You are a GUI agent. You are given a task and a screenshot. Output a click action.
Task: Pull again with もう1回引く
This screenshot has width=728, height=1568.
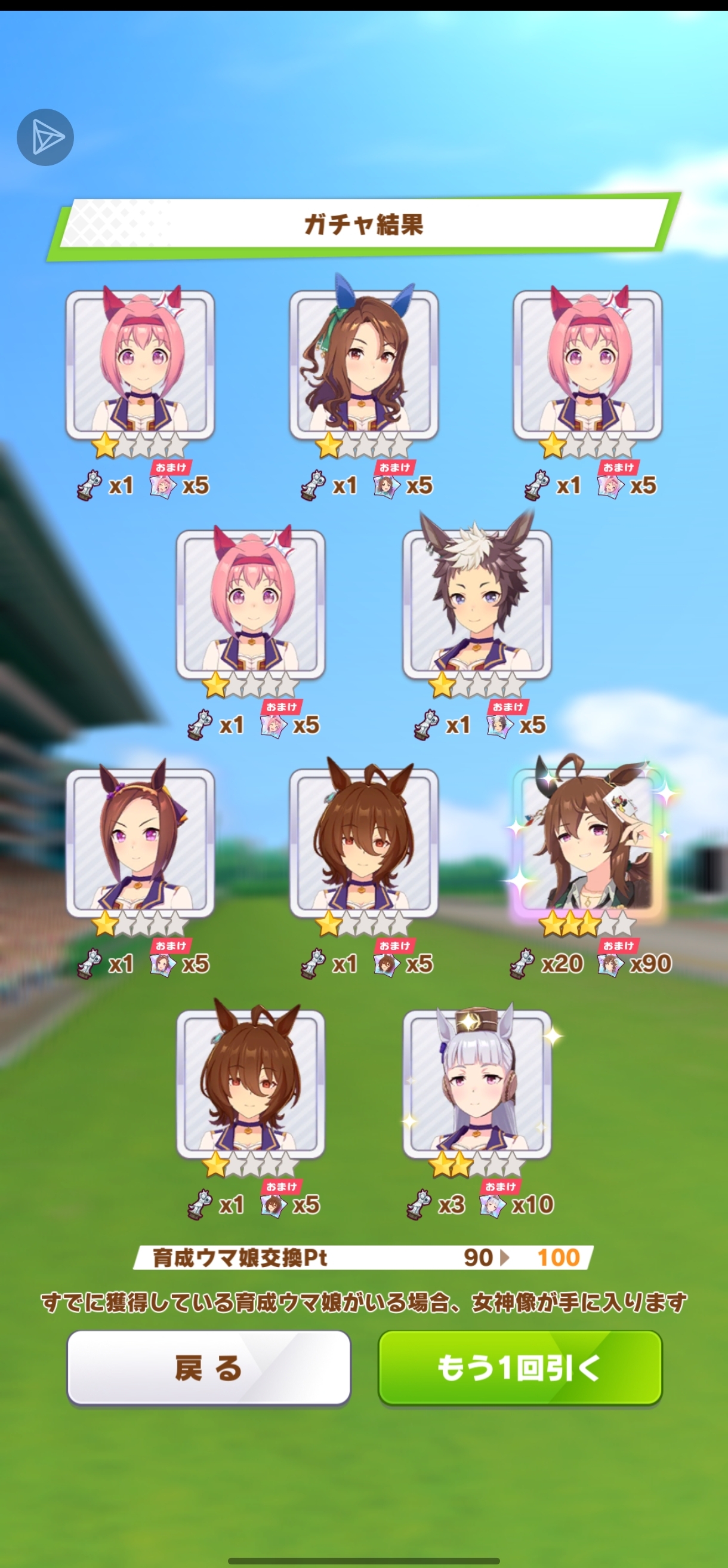(519, 1368)
